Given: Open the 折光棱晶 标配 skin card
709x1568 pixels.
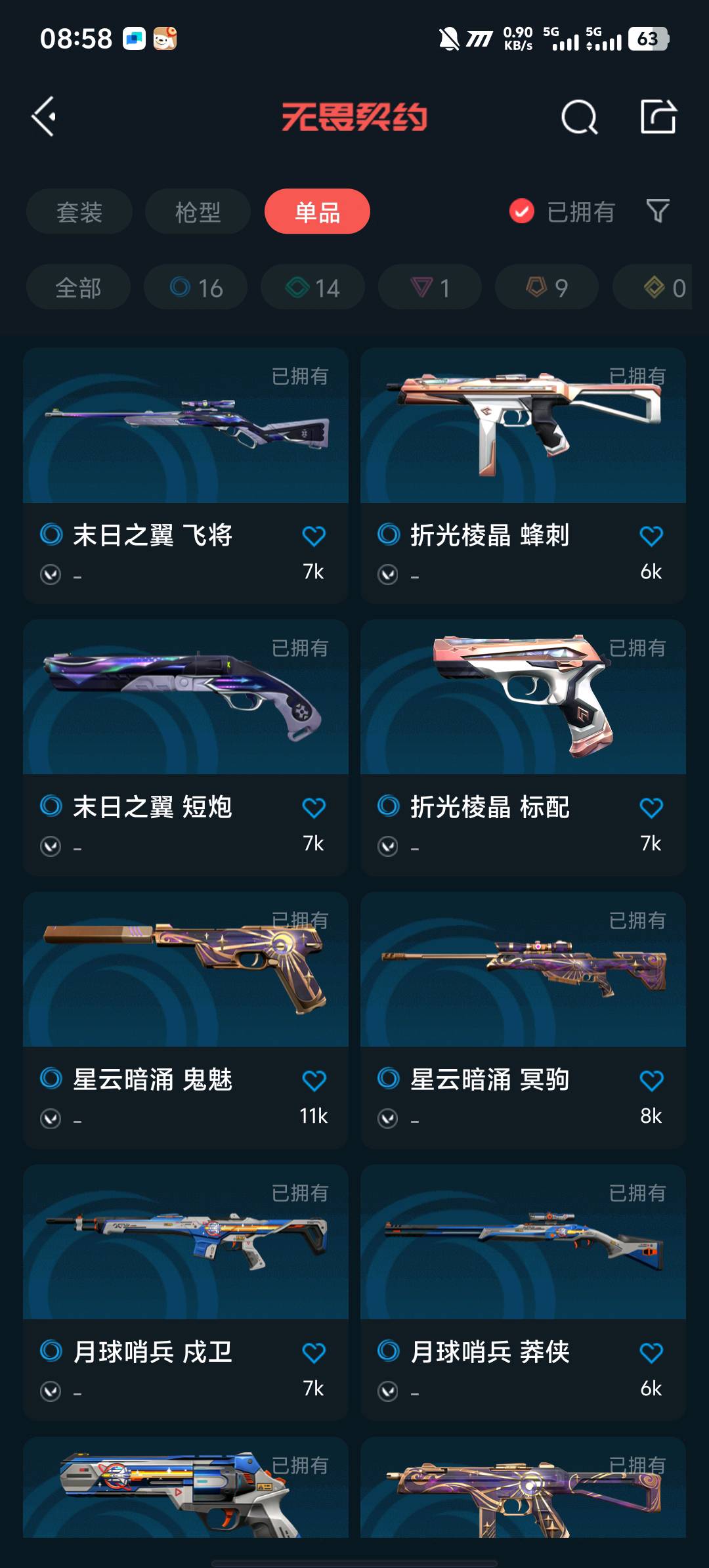Looking at the screenshot, I should coord(523,747).
